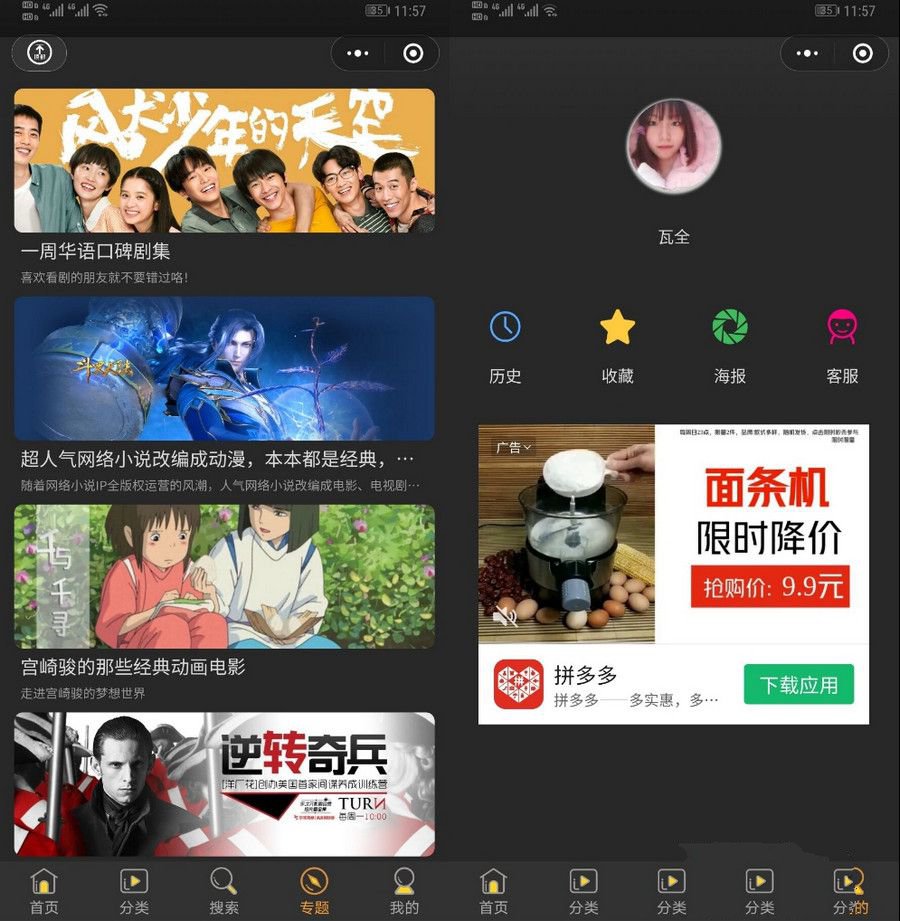The height and width of the screenshot is (921, 900).
Task: Switch to the 搜索 tab
Action: 224,890
